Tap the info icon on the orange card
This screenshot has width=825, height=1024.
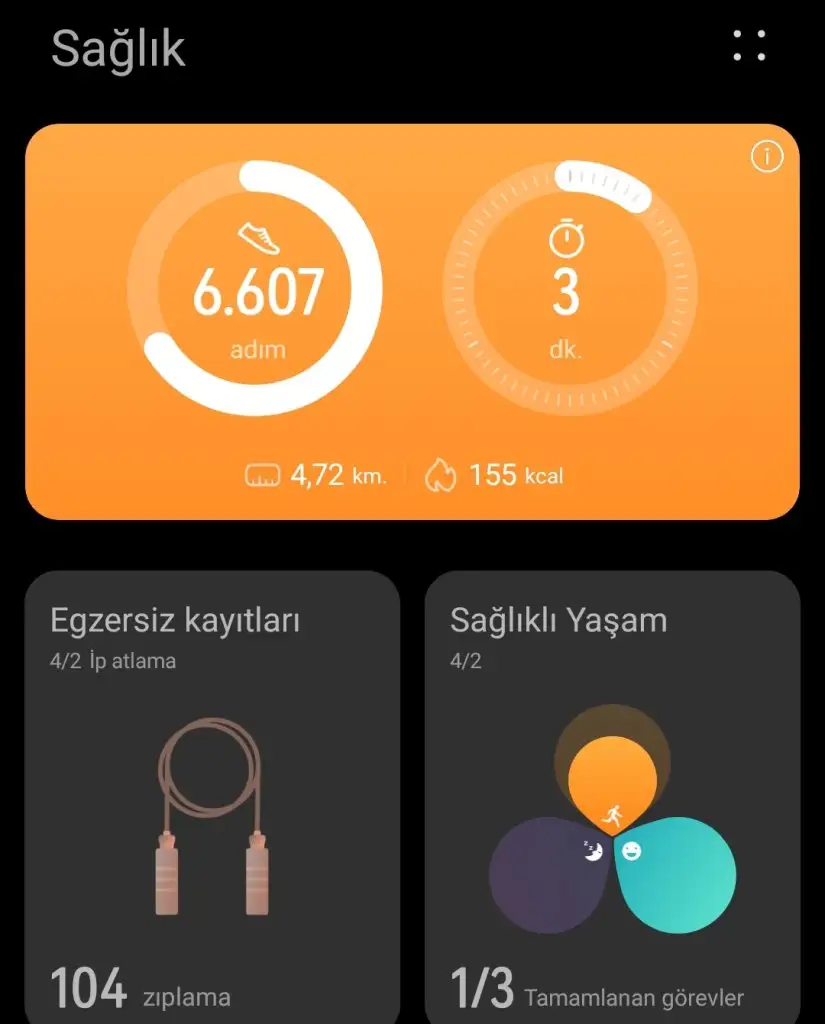[x=767, y=157]
